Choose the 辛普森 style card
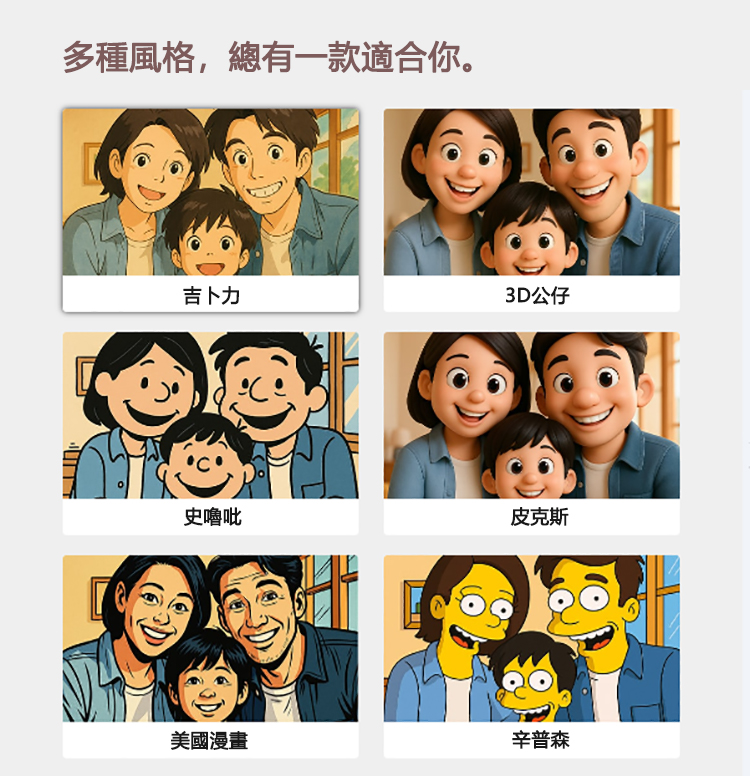 click(x=531, y=655)
